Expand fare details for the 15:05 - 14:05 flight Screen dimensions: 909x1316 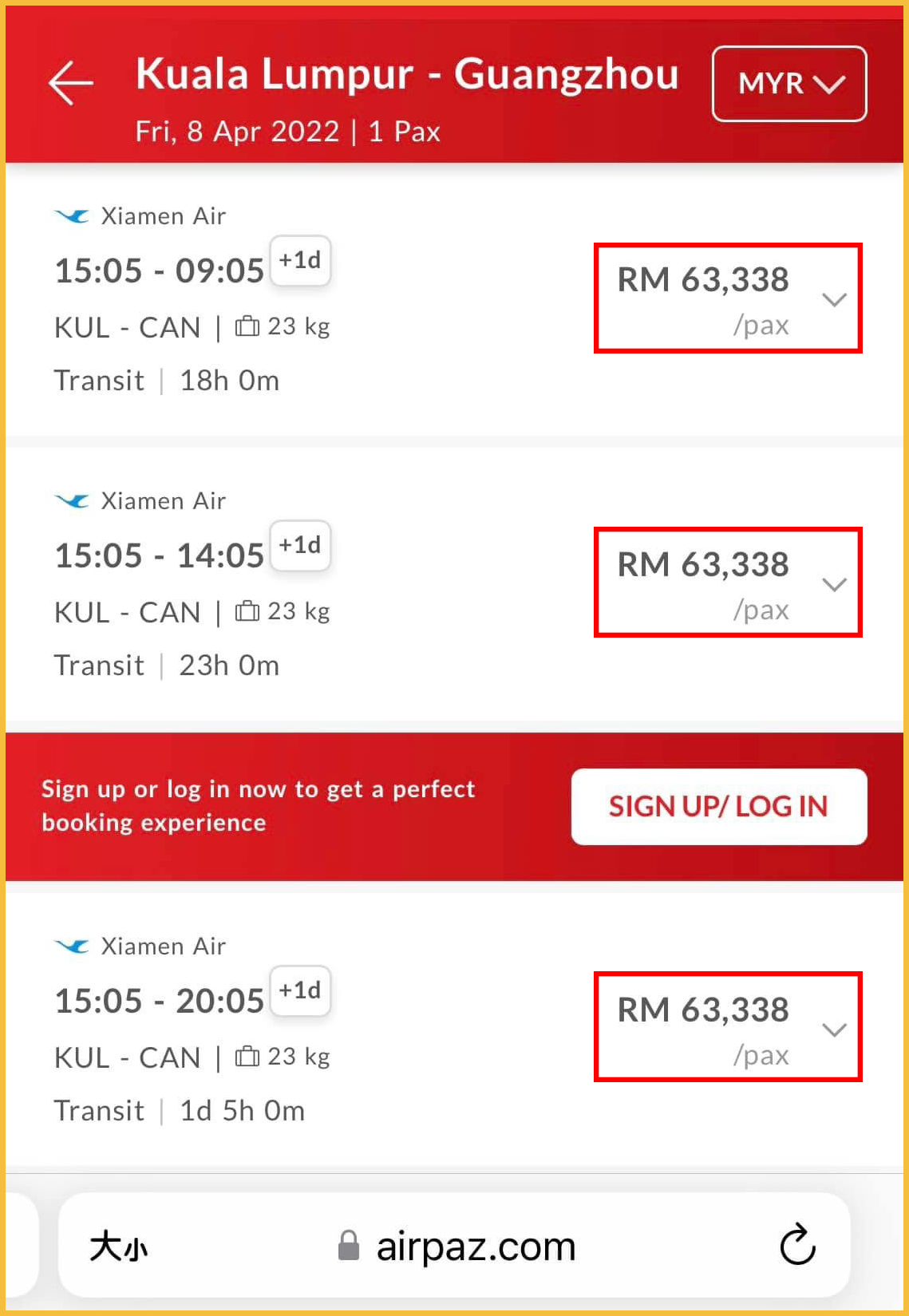click(834, 585)
